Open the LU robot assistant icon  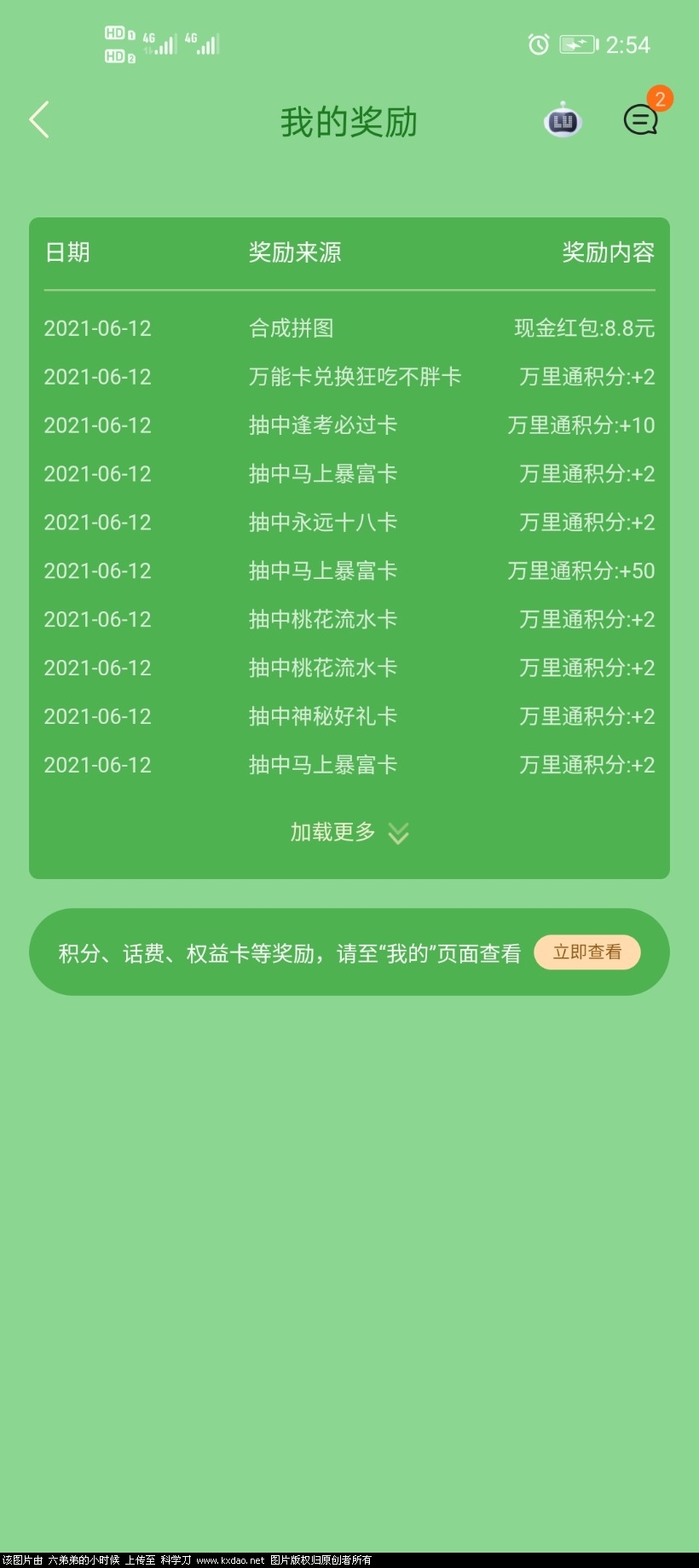click(x=562, y=120)
